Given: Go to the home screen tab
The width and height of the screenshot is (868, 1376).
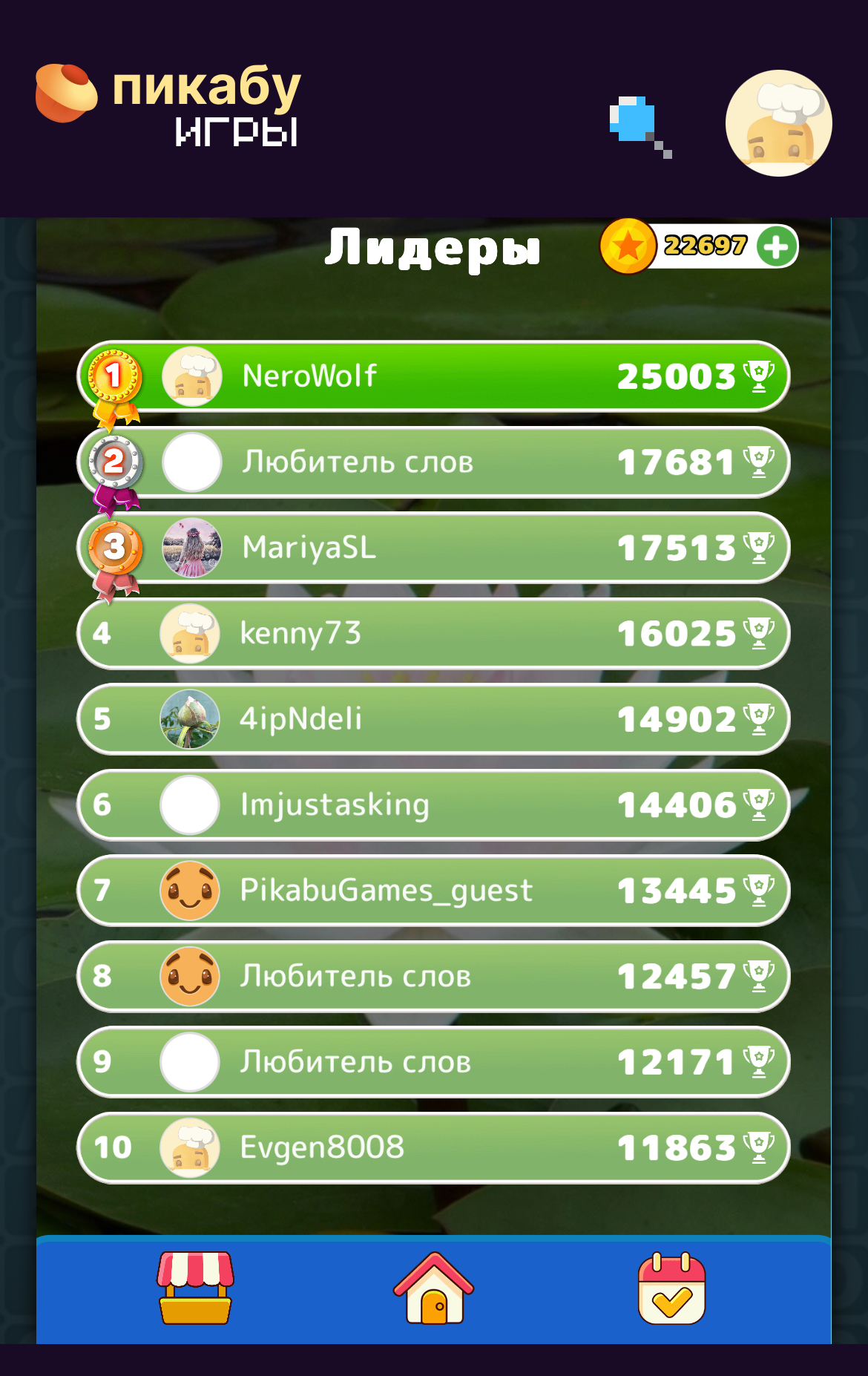Looking at the screenshot, I should tap(434, 1288).
